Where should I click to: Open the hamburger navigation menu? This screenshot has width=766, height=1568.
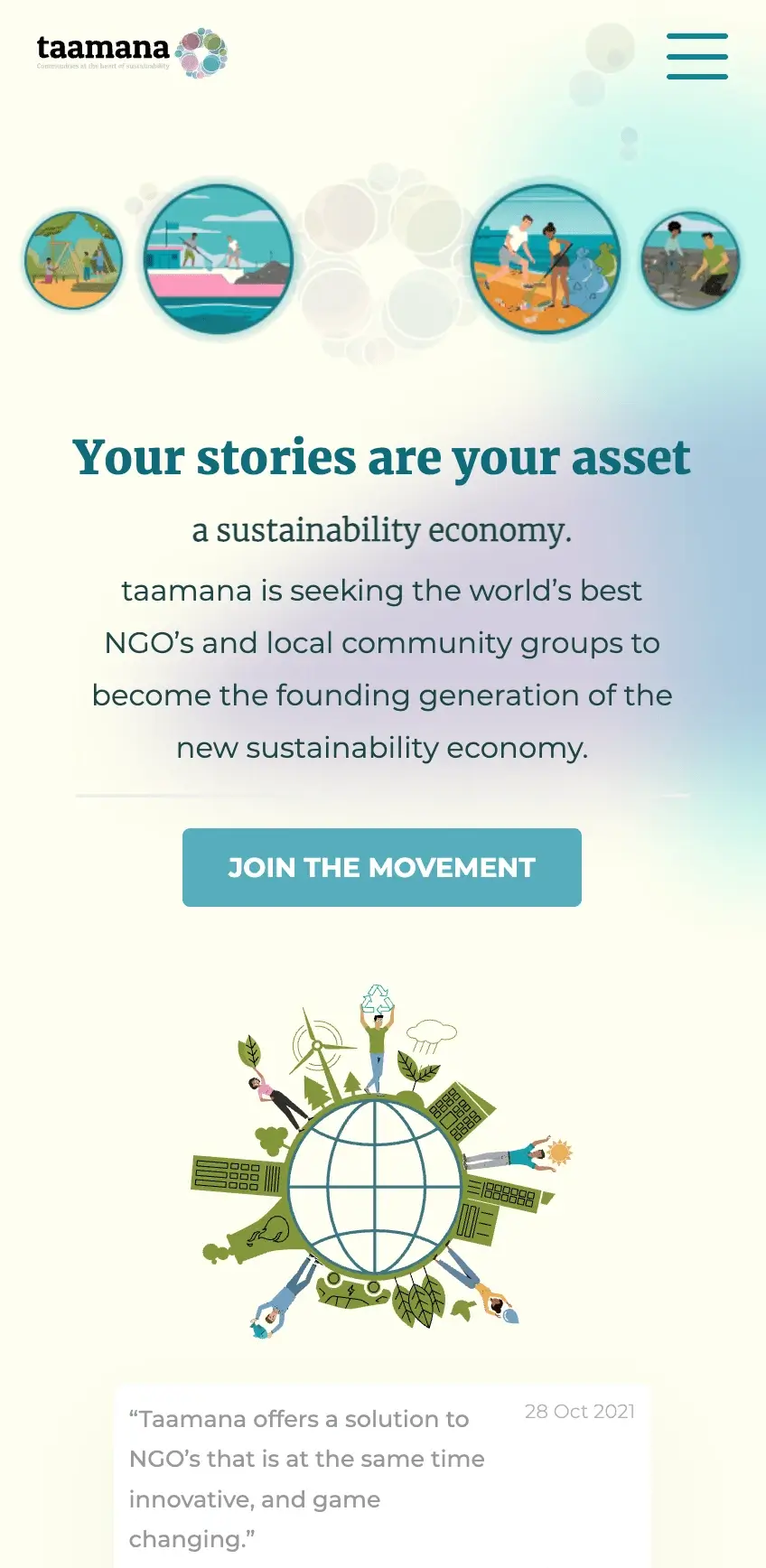click(696, 56)
